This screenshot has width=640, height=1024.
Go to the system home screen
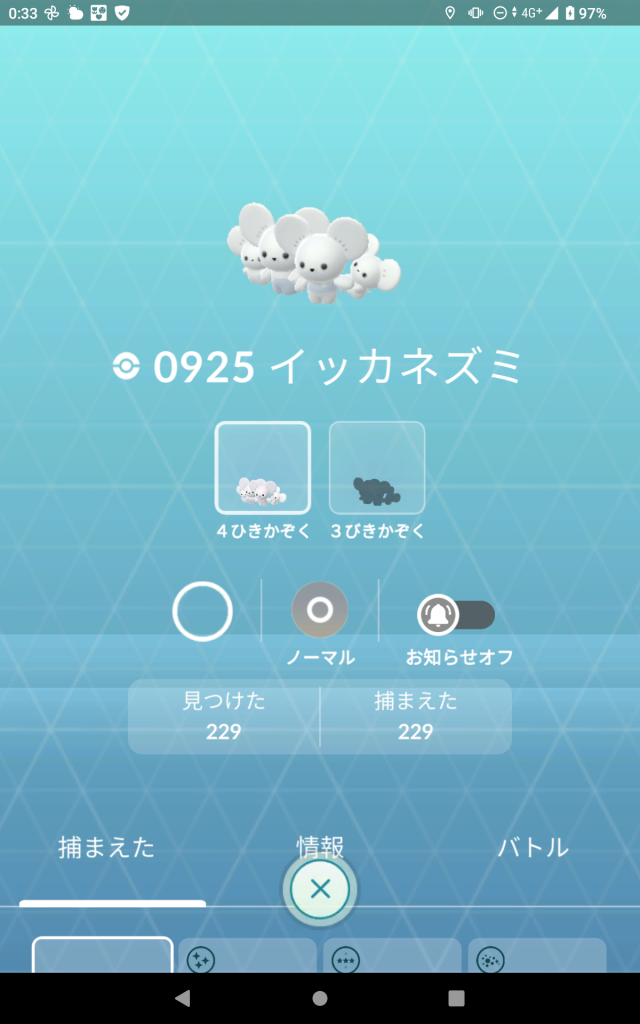click(x=320, y=998)
